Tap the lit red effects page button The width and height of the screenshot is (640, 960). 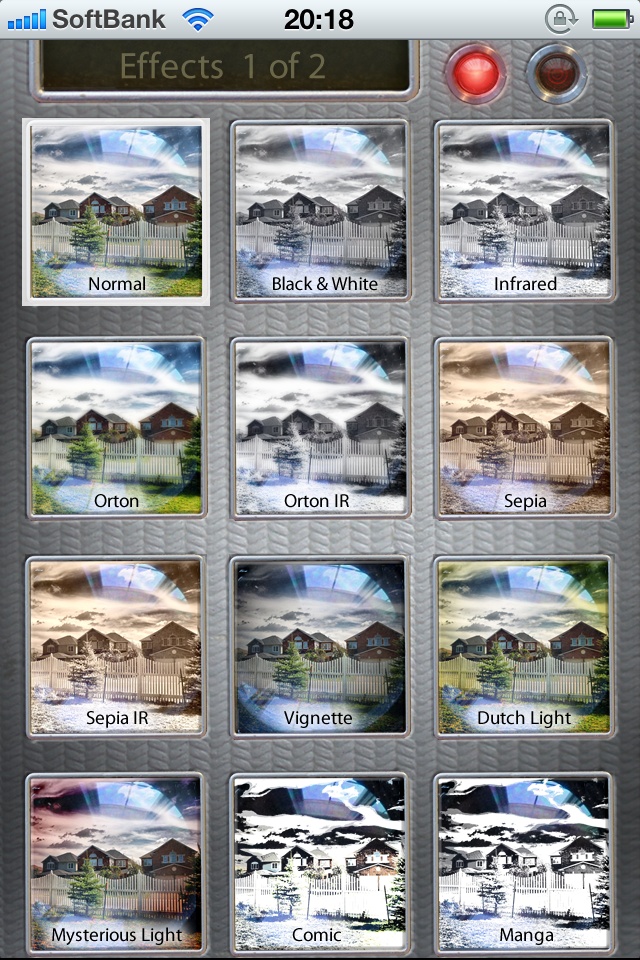click(x=478, y=72)
